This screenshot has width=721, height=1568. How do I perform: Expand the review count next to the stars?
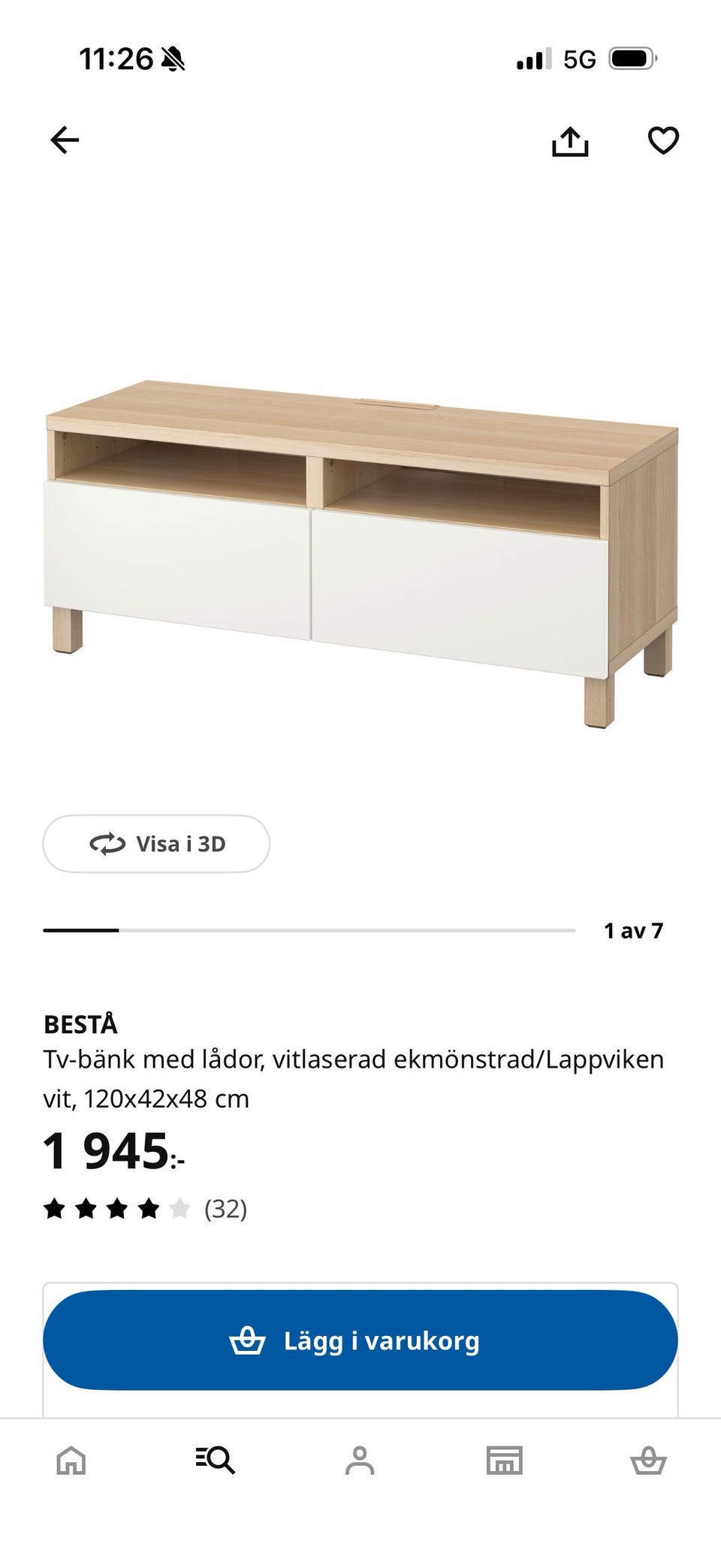tap(226, 1208)
